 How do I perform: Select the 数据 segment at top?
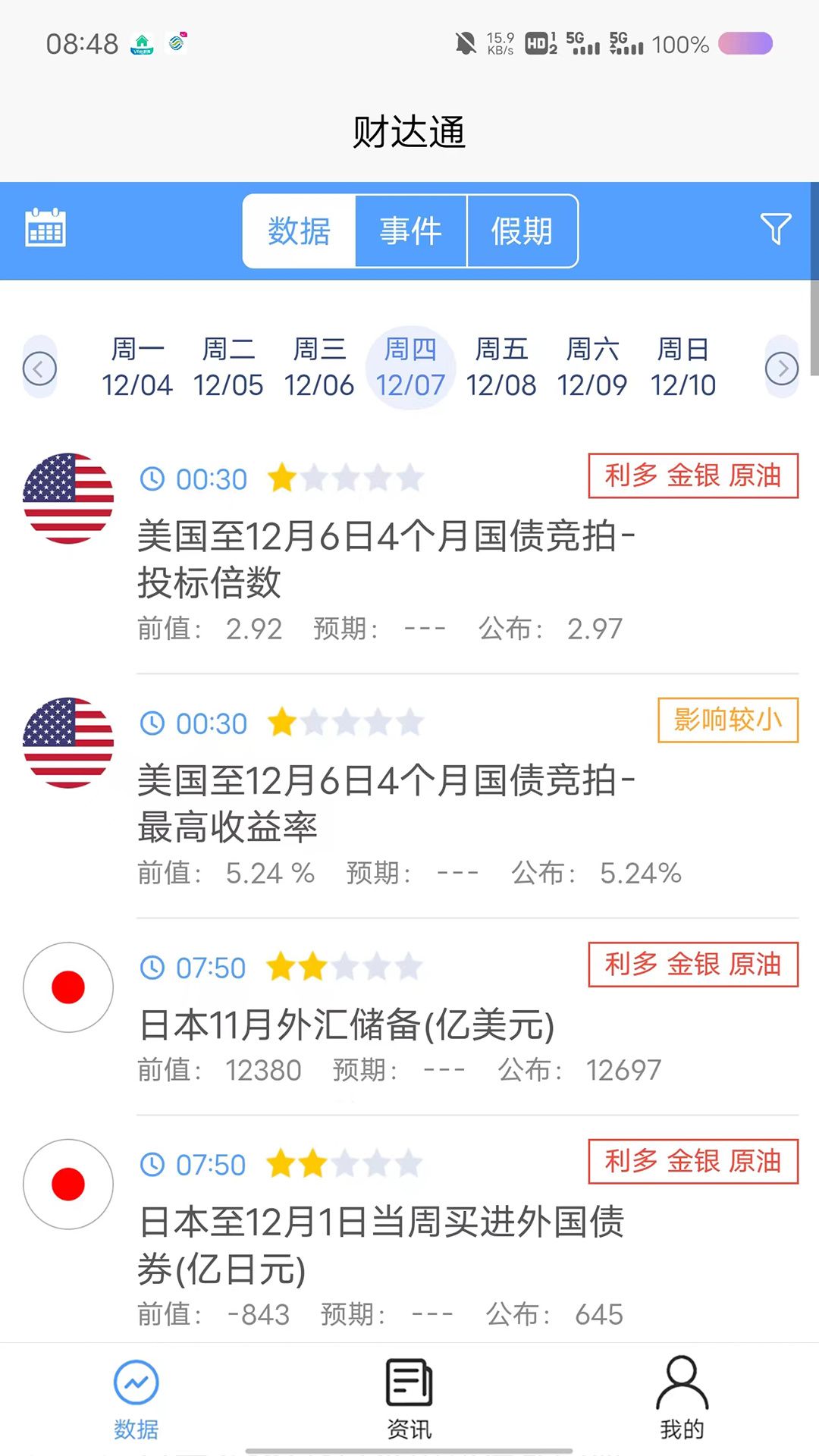[300, 231]
